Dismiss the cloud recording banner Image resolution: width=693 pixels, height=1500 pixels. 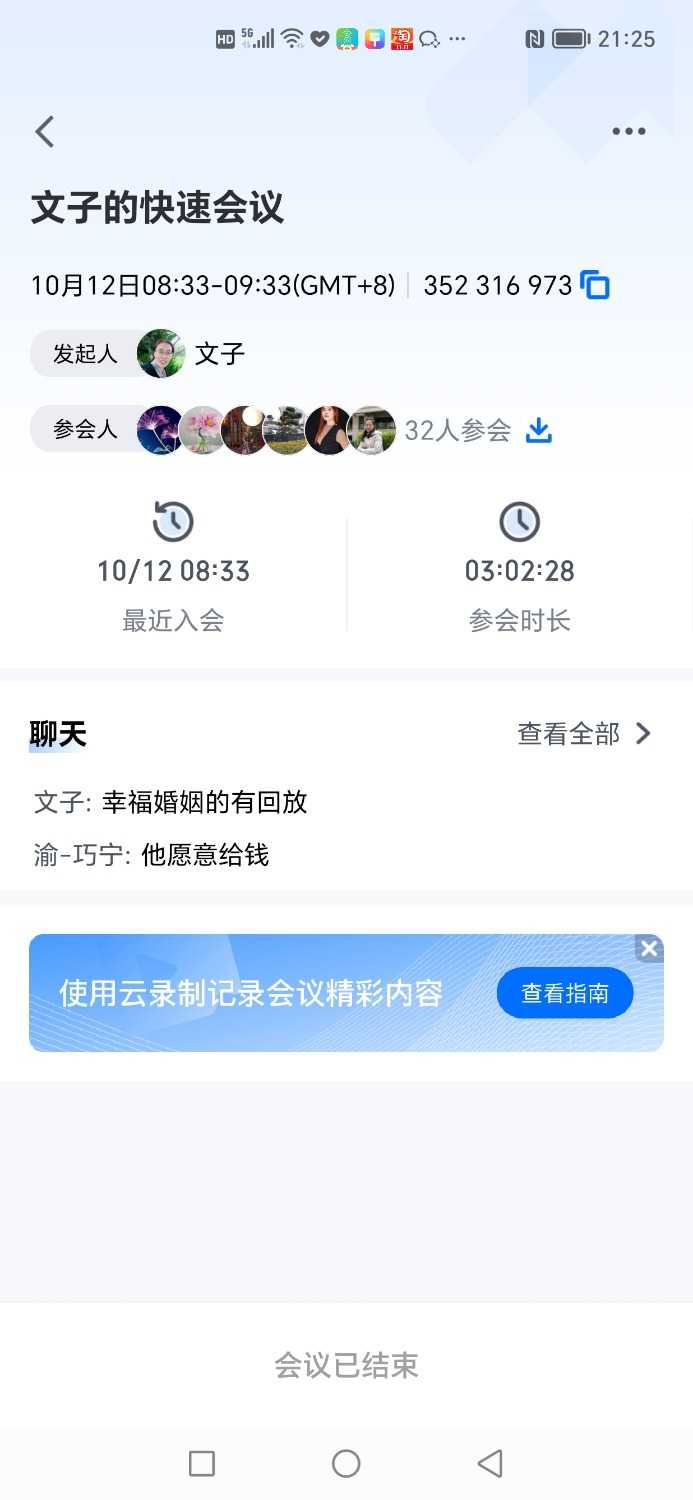point(649,948)
